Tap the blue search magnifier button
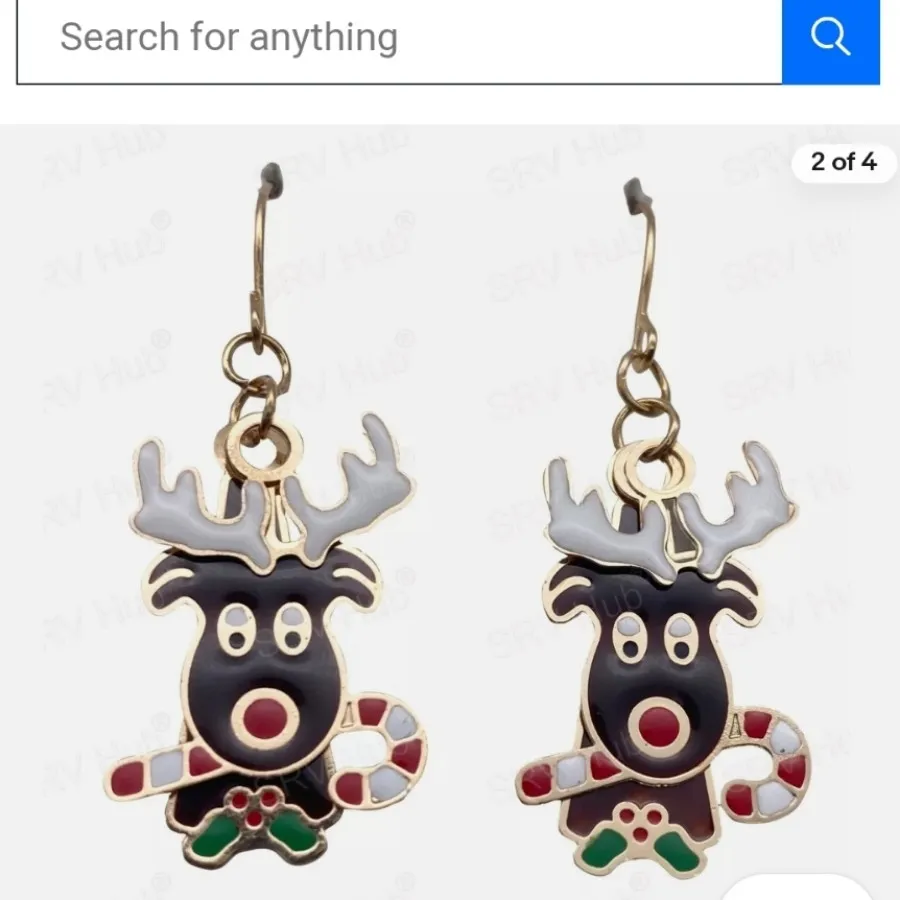 pos(830,38)
